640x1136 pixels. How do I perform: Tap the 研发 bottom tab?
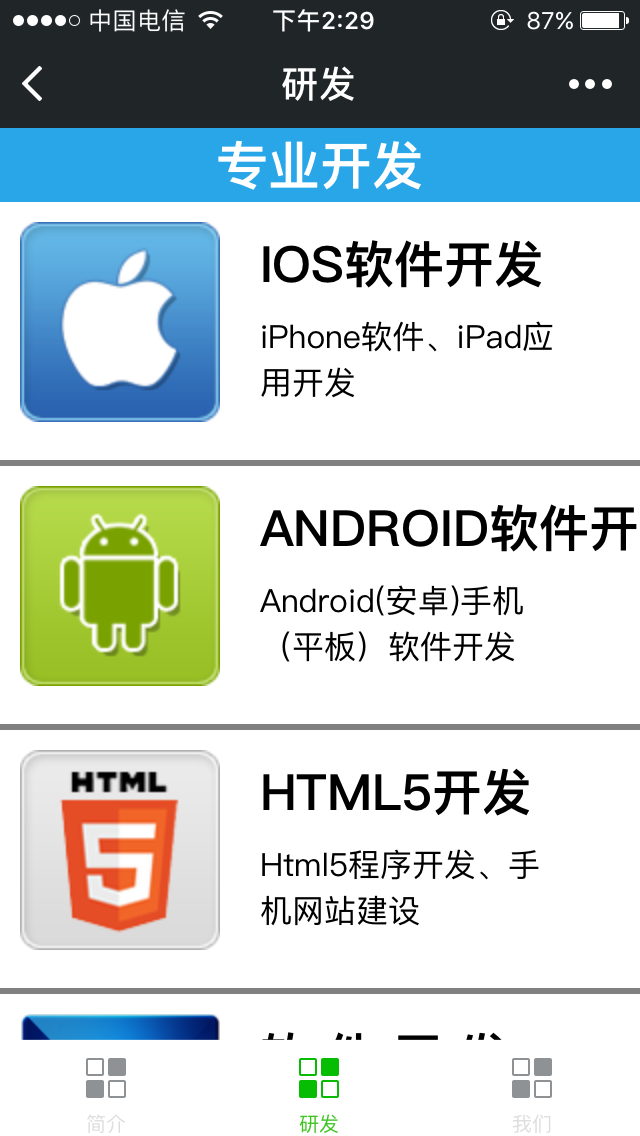[x=319, y=1092]
